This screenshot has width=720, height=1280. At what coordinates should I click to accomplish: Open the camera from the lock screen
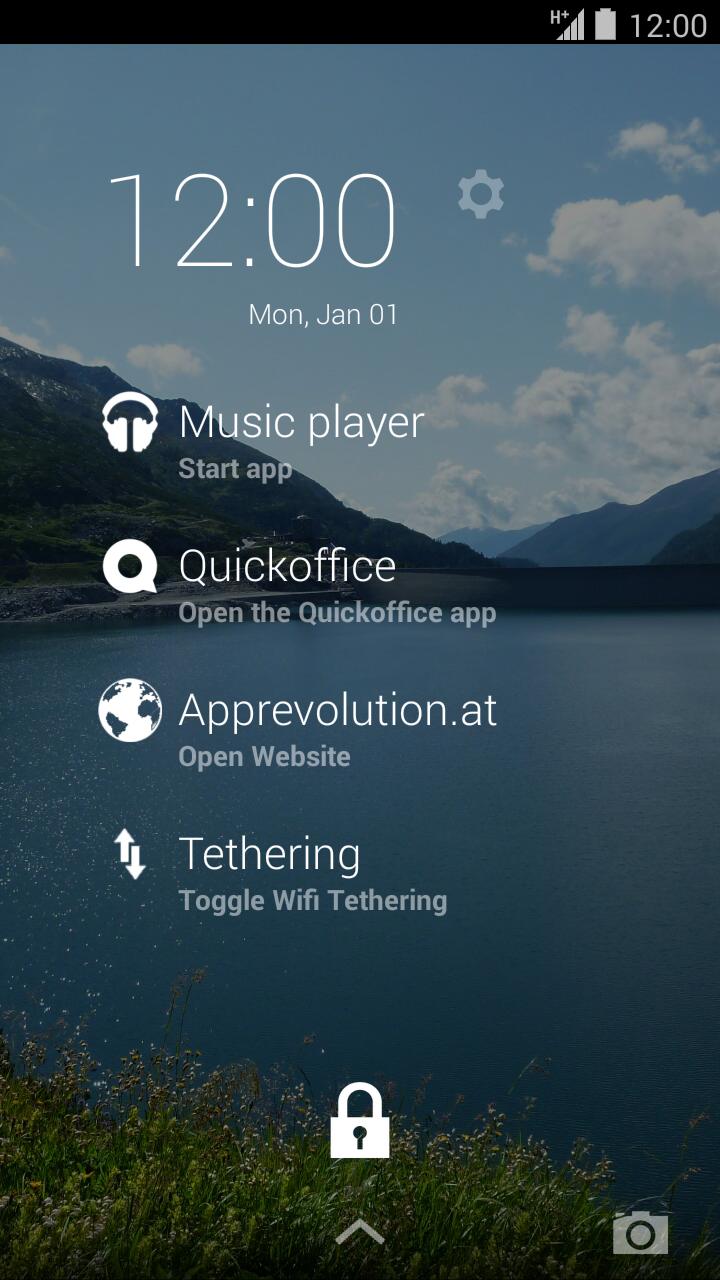click(639, 1233)
